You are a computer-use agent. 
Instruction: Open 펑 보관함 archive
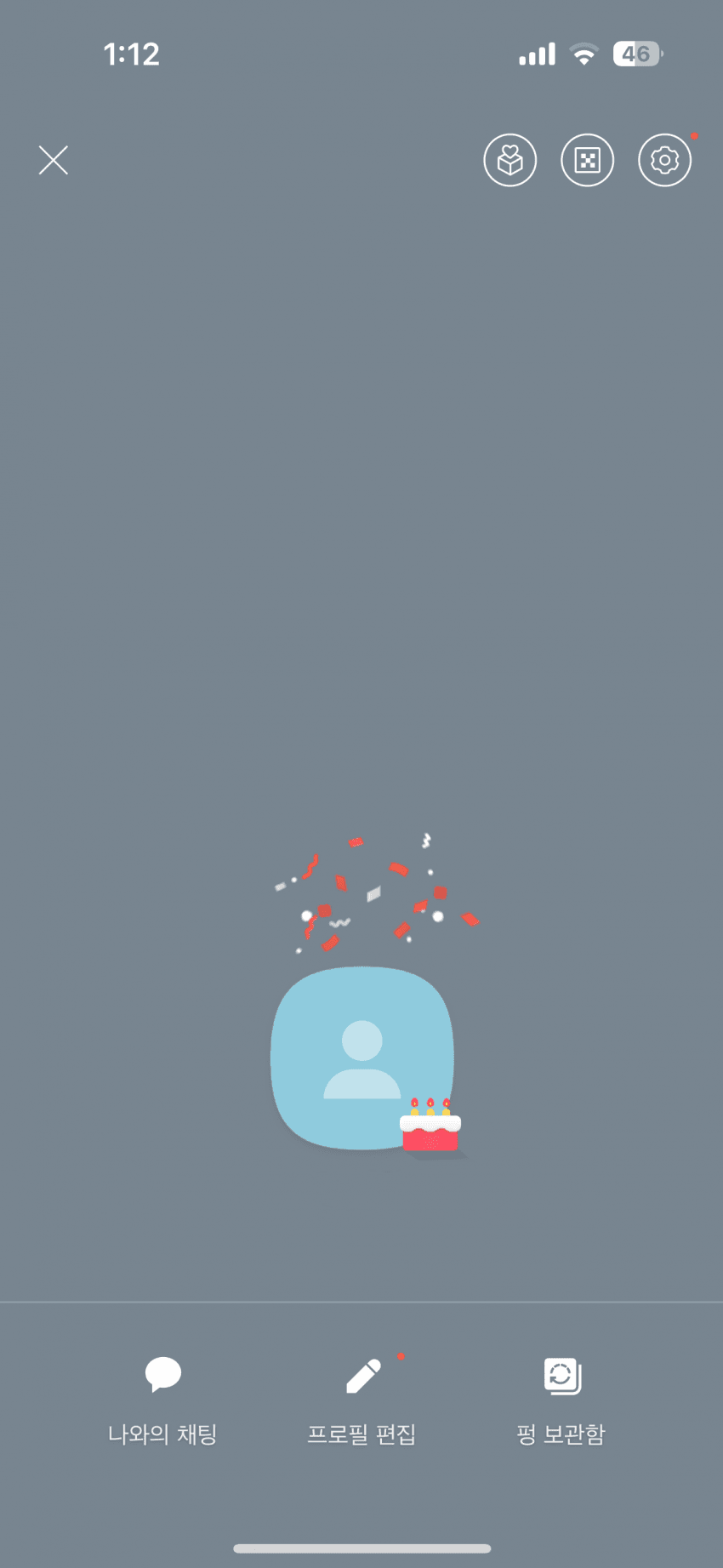(561, 1400)
